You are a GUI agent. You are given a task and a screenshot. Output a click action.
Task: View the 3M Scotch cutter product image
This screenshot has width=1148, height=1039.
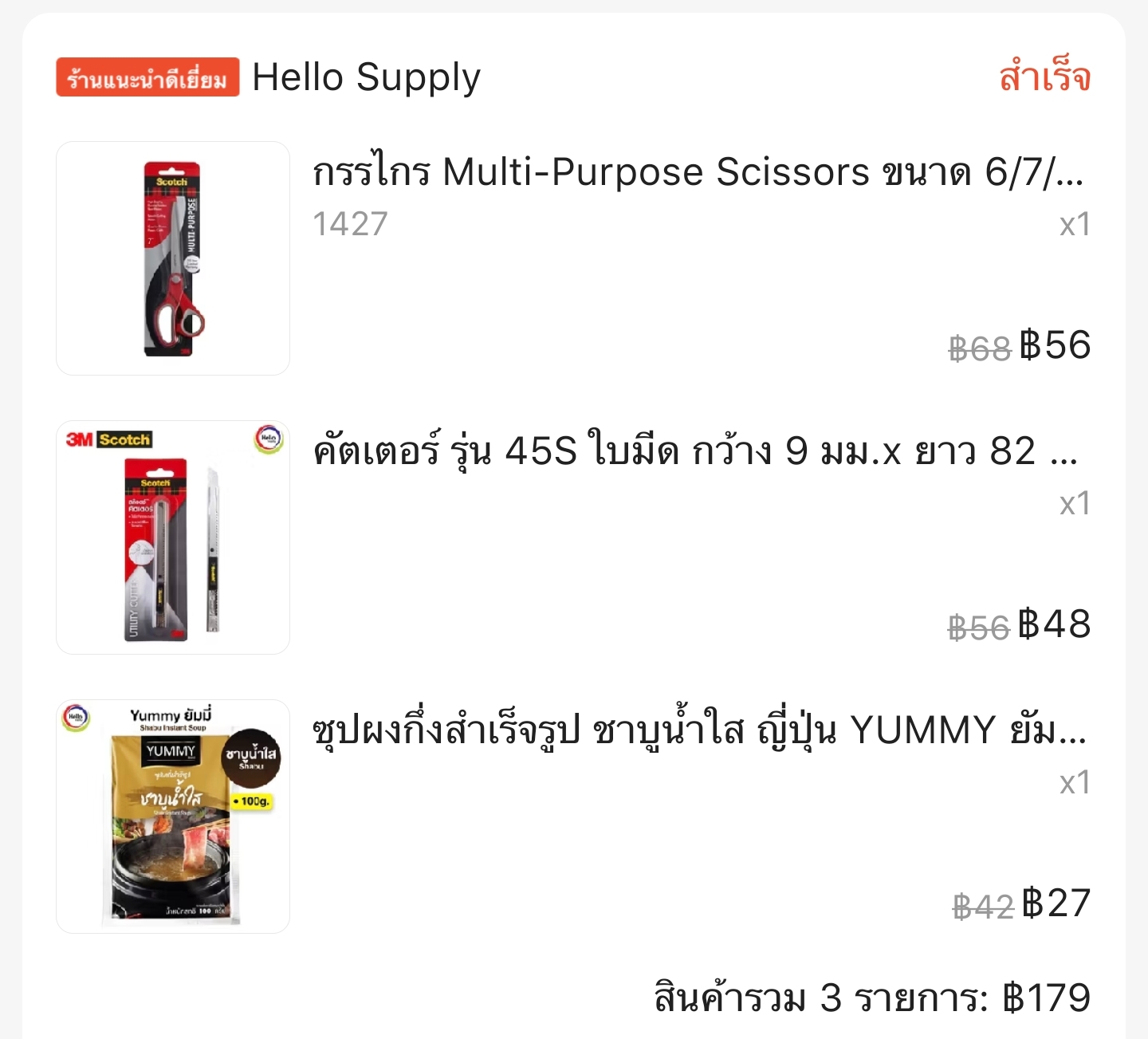[173, 537]
